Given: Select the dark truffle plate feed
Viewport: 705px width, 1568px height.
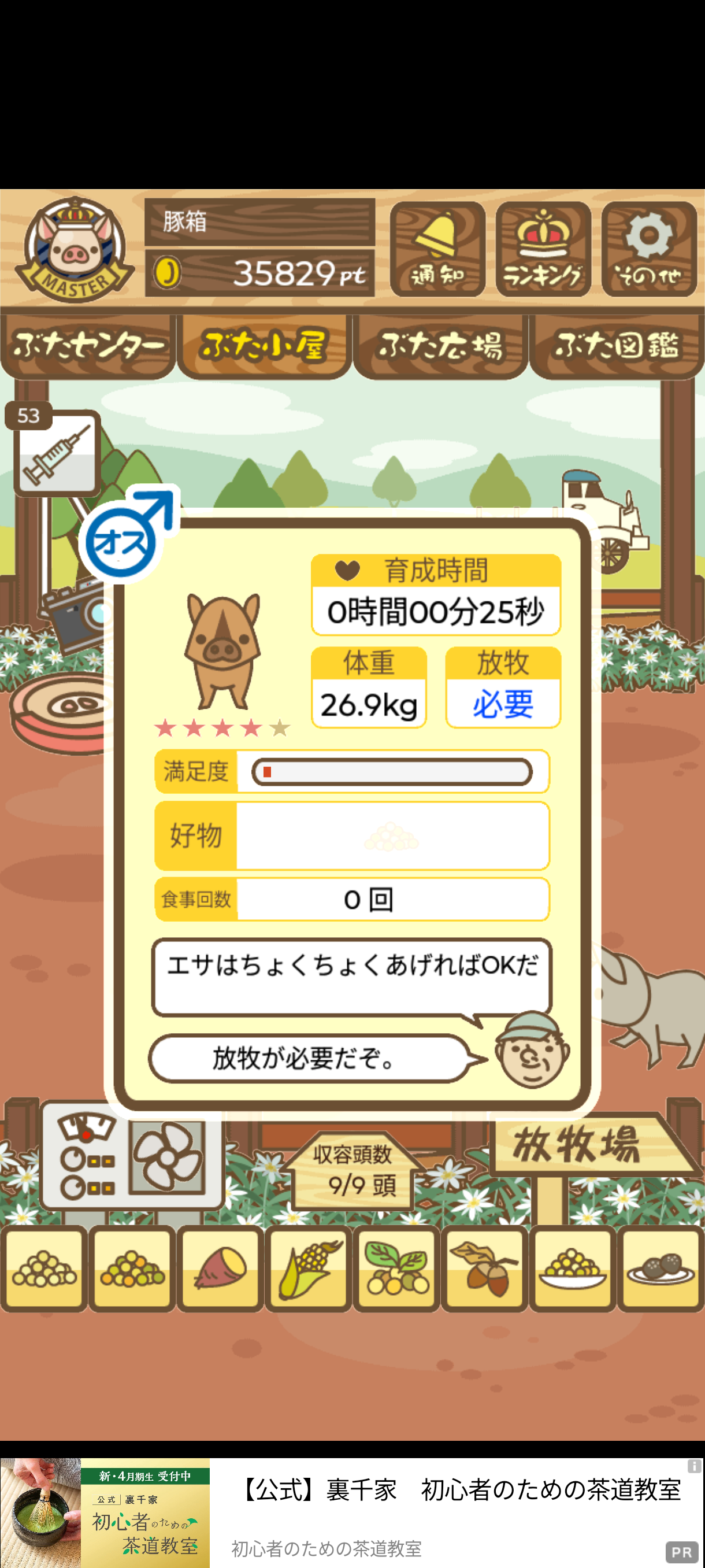Looking at the screenshot, I should click(x=661, y=1269).
